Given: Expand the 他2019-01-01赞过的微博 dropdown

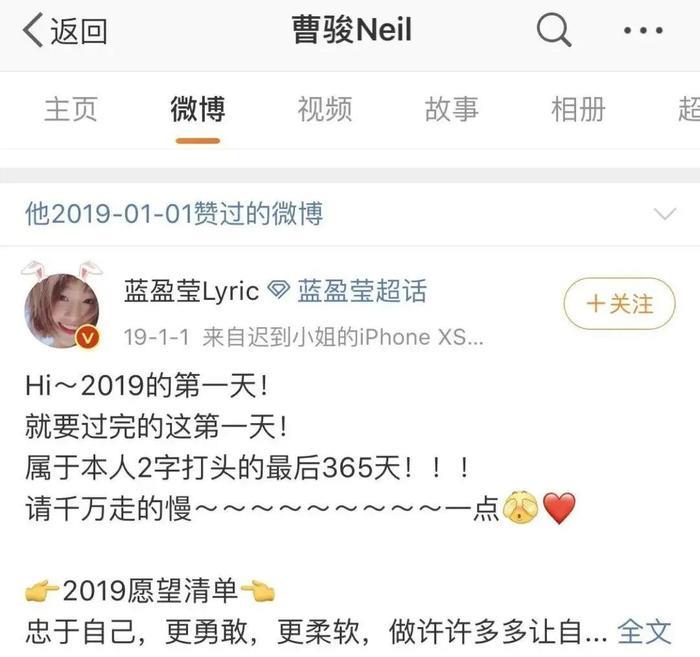Looking at the screenshot, I should pos(664,214).
